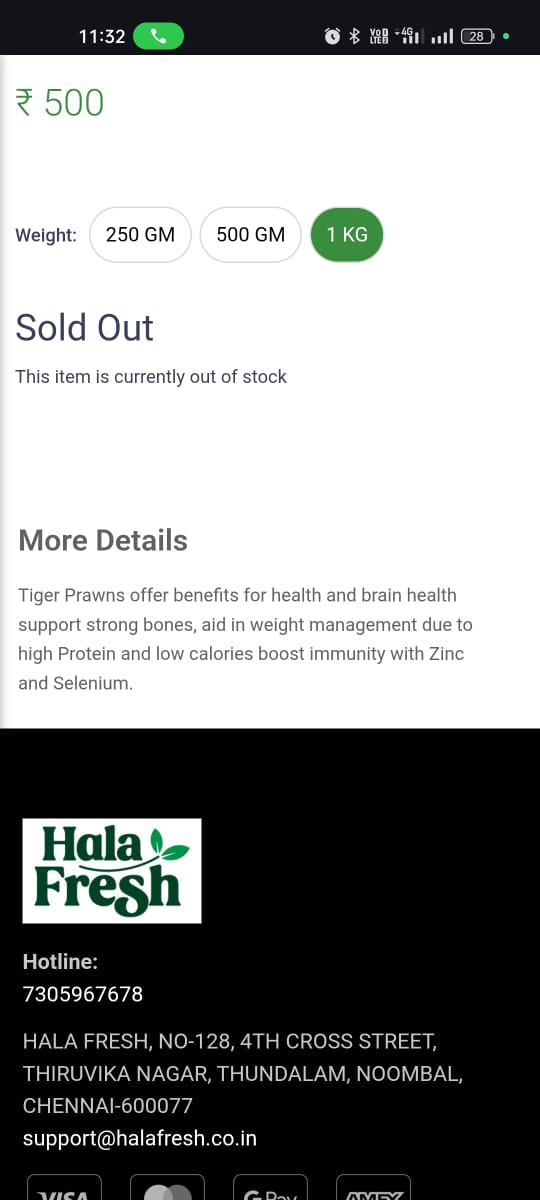This screenshot has width=540, height=1200.
Task: Choose the 500 GM weight chip
Action: (251, 235)
